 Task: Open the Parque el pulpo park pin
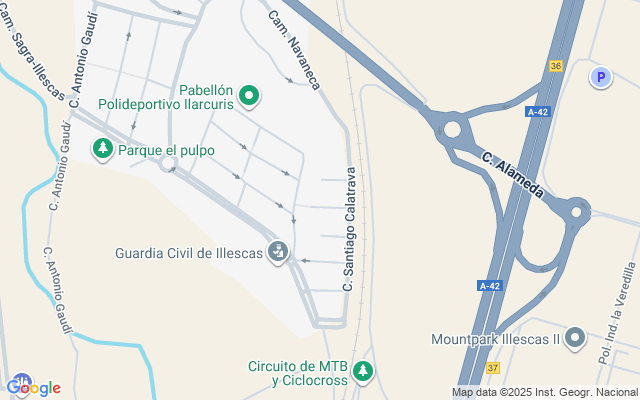102,150
